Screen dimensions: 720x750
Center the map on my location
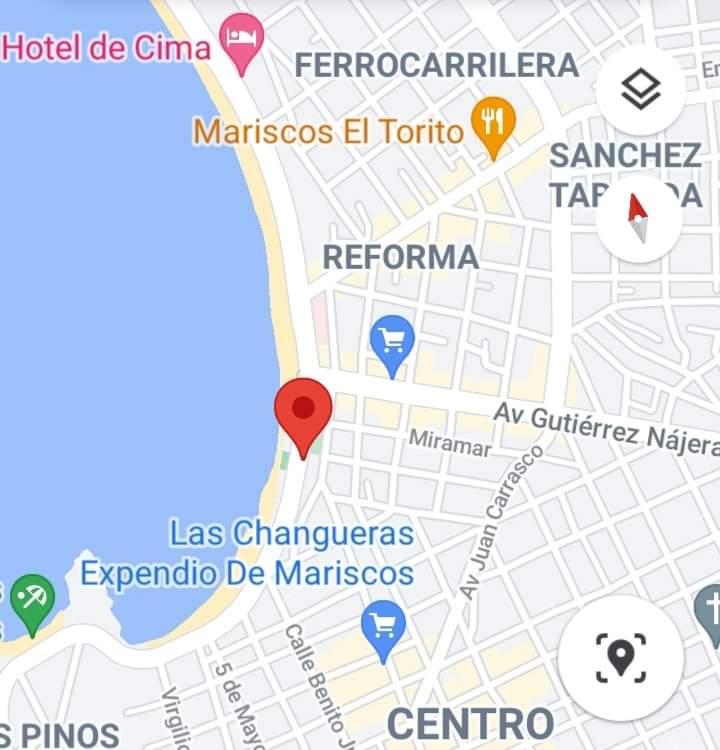620,657
